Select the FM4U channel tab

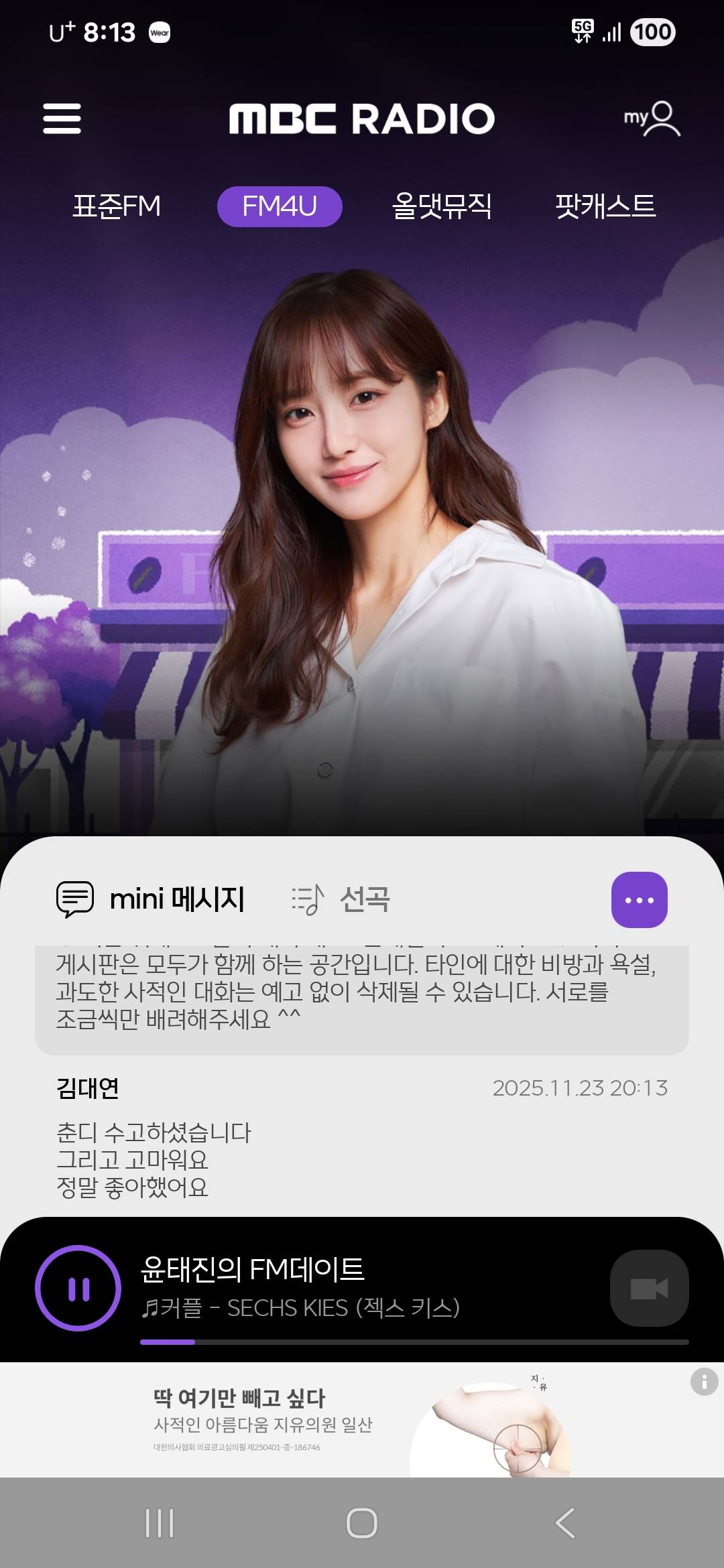pyautogui.click(x=280, y=206)
